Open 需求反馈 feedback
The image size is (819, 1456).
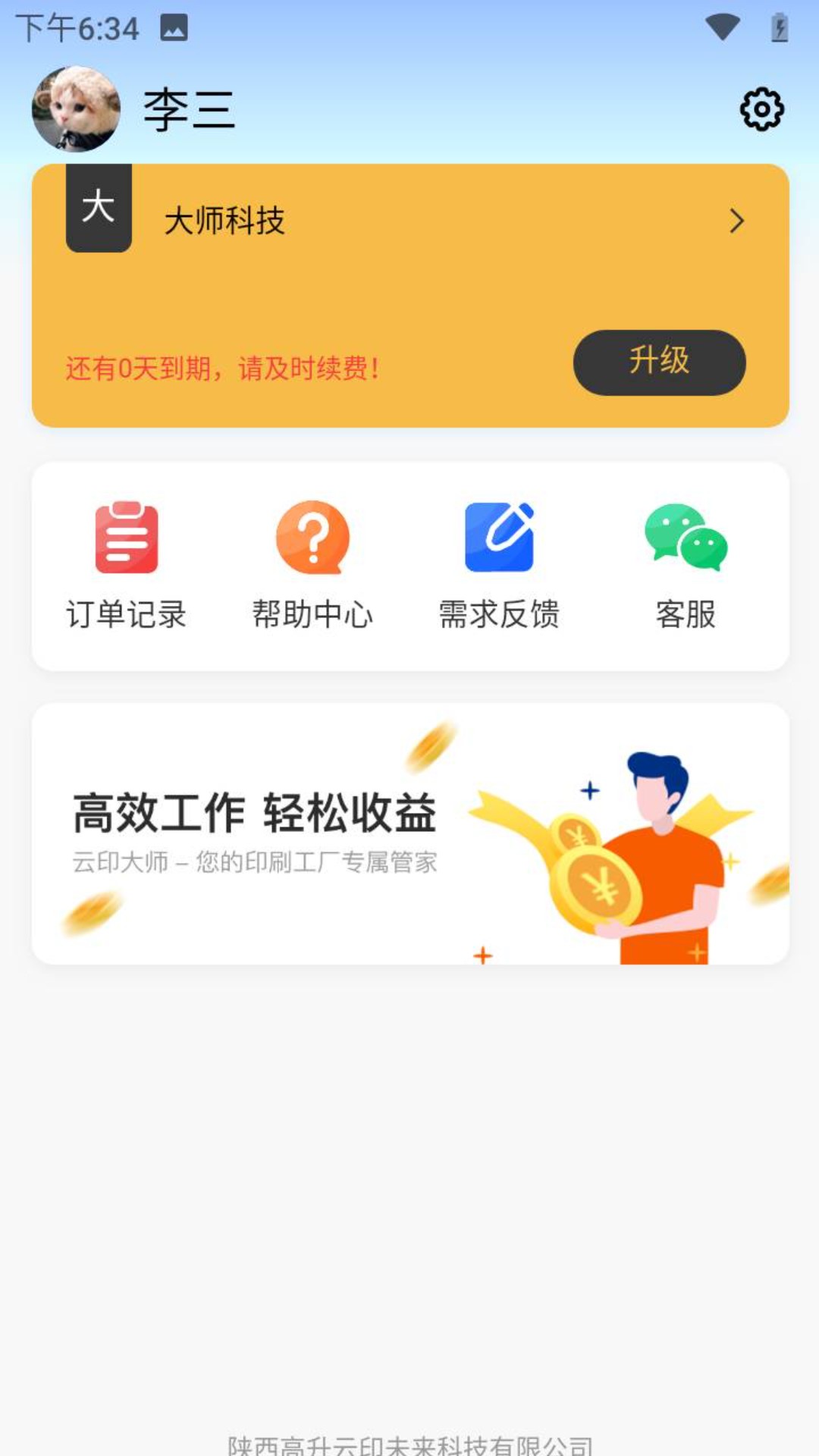coord(499,565)
